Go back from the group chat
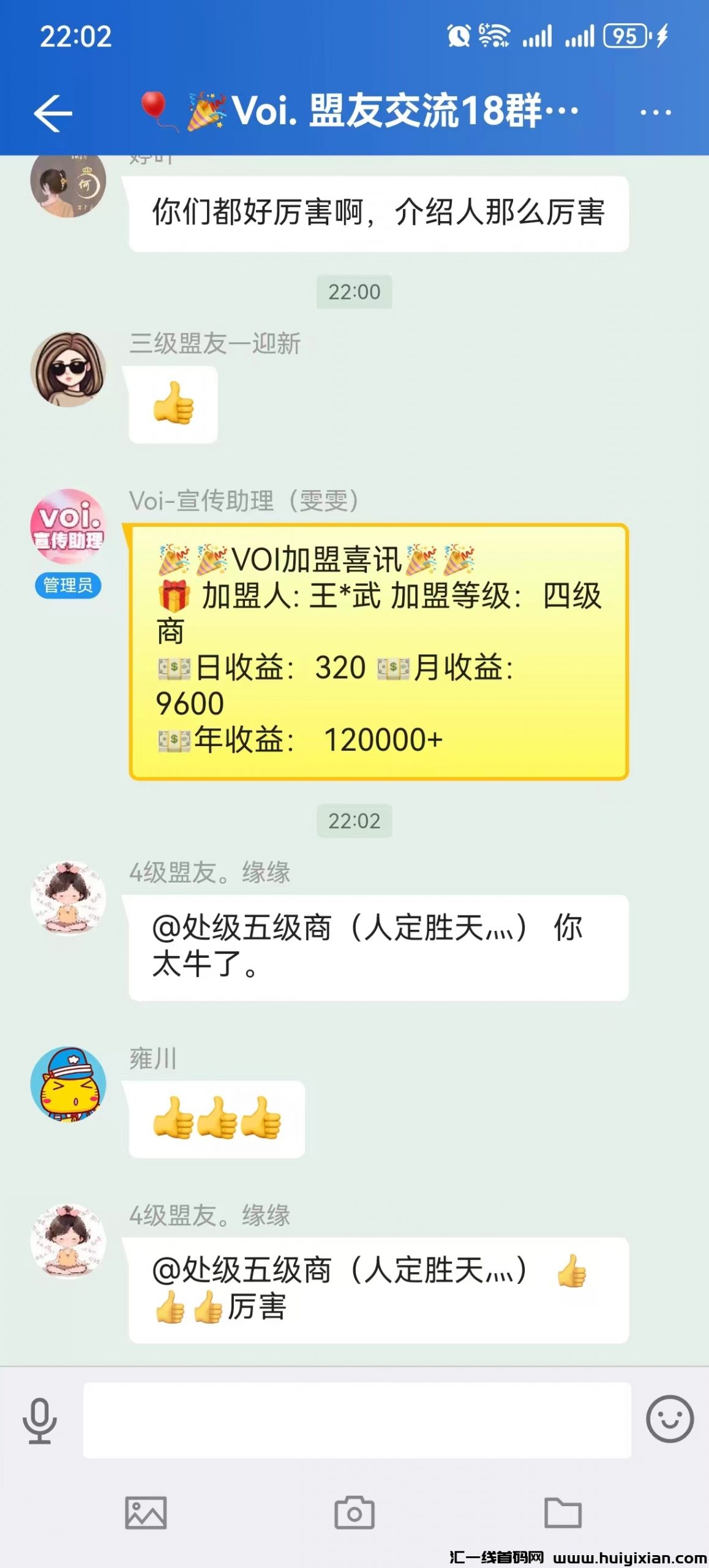Viewport: 709px width, 1568px height. (53, 113)
